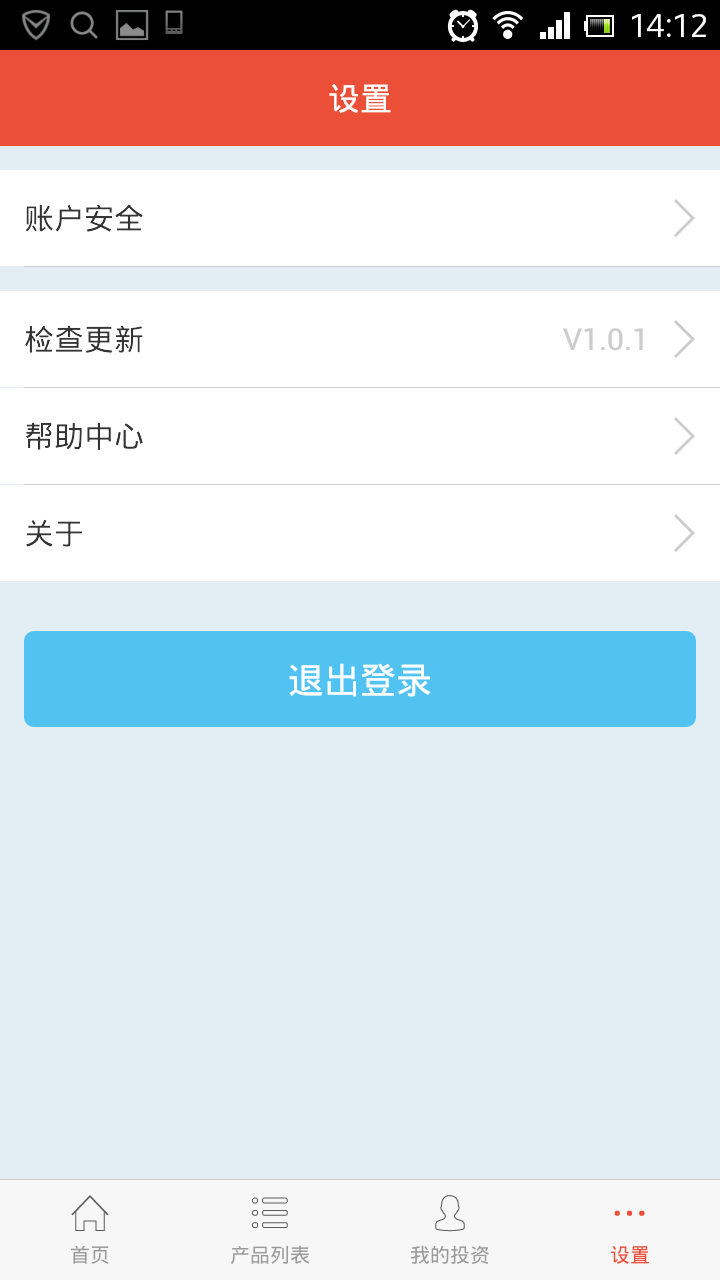Select the 我的投资 tab
720x1280 pixels.
click(x=450, y=1230)
